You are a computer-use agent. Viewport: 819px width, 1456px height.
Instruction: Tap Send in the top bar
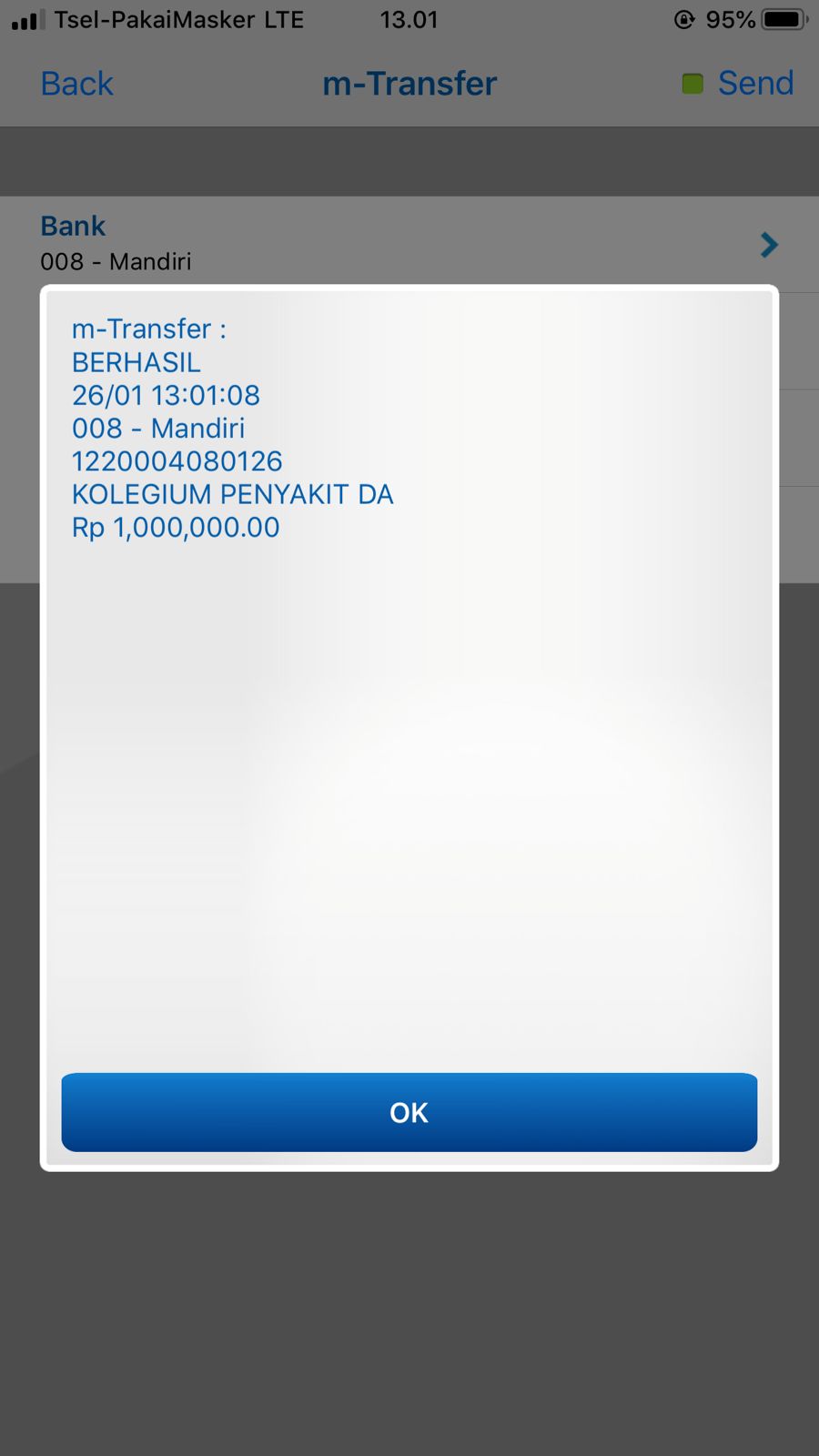[754, 84]
